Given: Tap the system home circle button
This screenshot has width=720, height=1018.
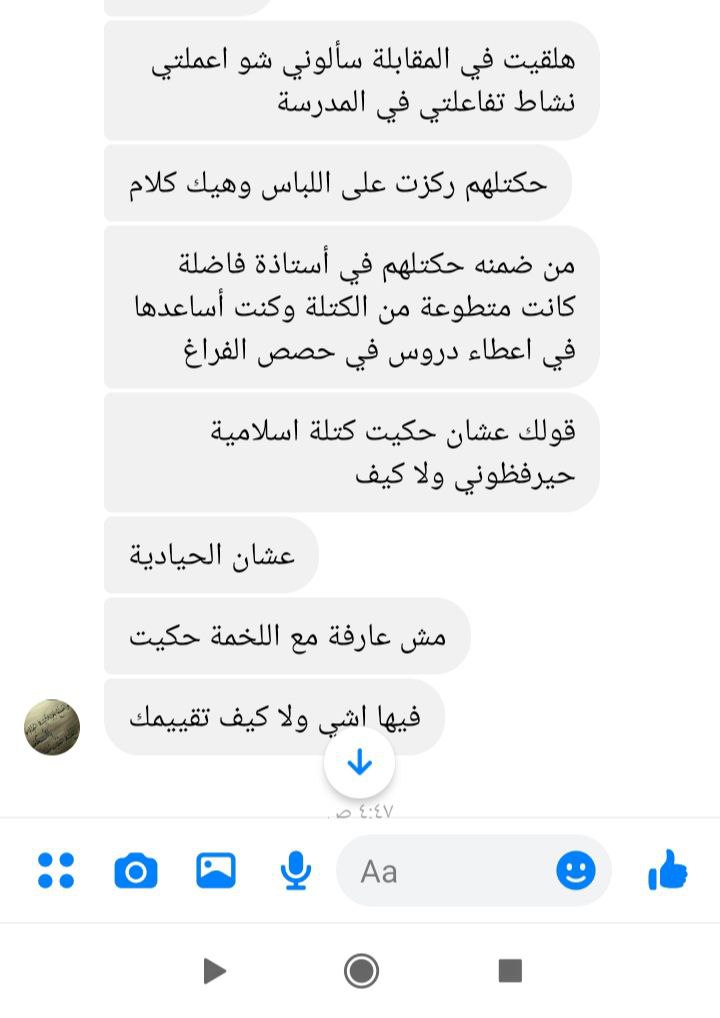Looking at the screenshot, I should click(361, 970).
